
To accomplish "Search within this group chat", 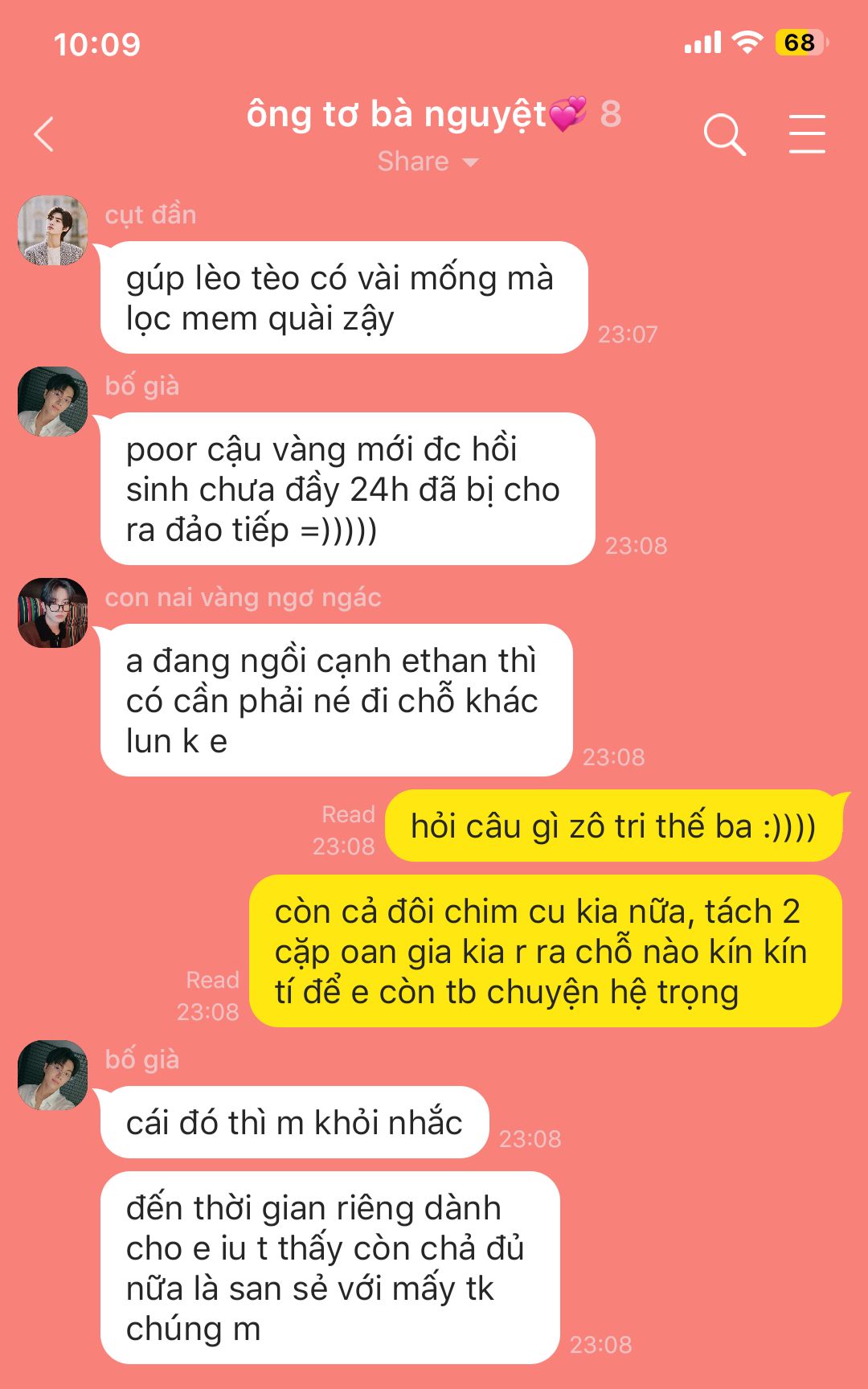I will (x=724, y=134).
